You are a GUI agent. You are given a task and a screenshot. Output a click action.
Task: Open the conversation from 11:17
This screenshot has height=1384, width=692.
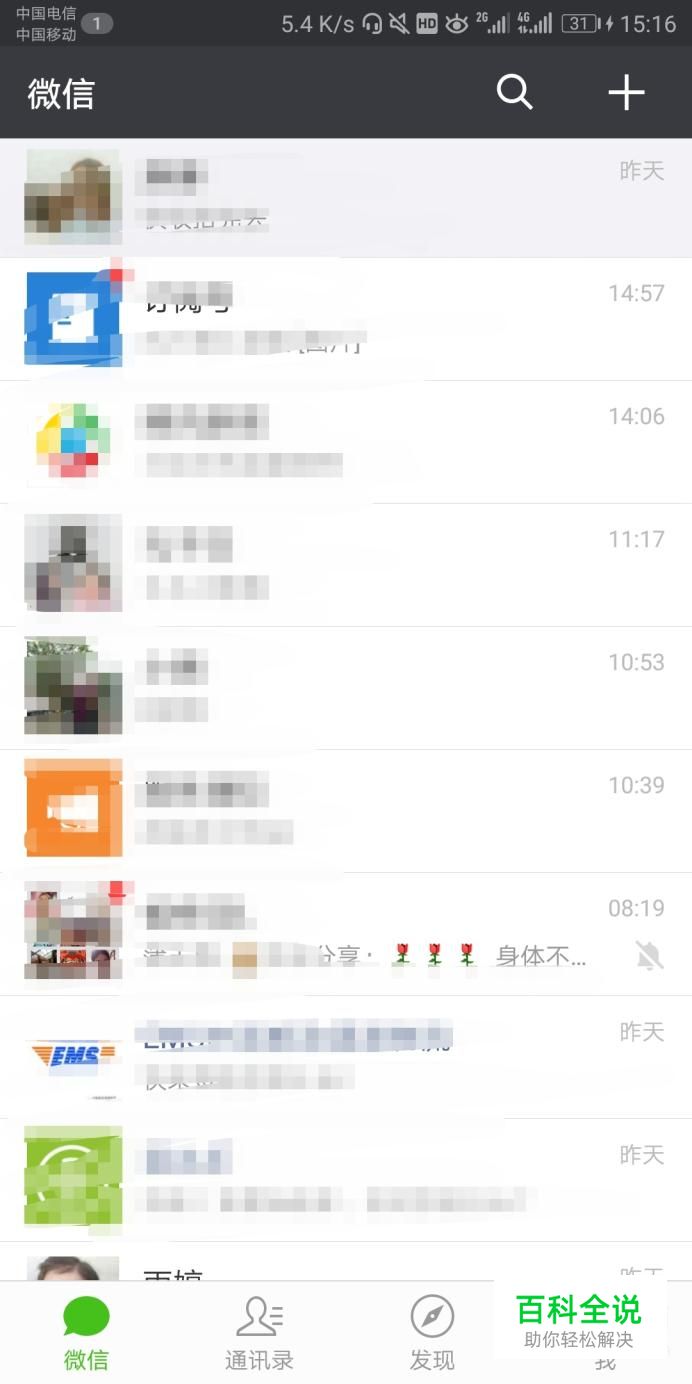point(346,565)
